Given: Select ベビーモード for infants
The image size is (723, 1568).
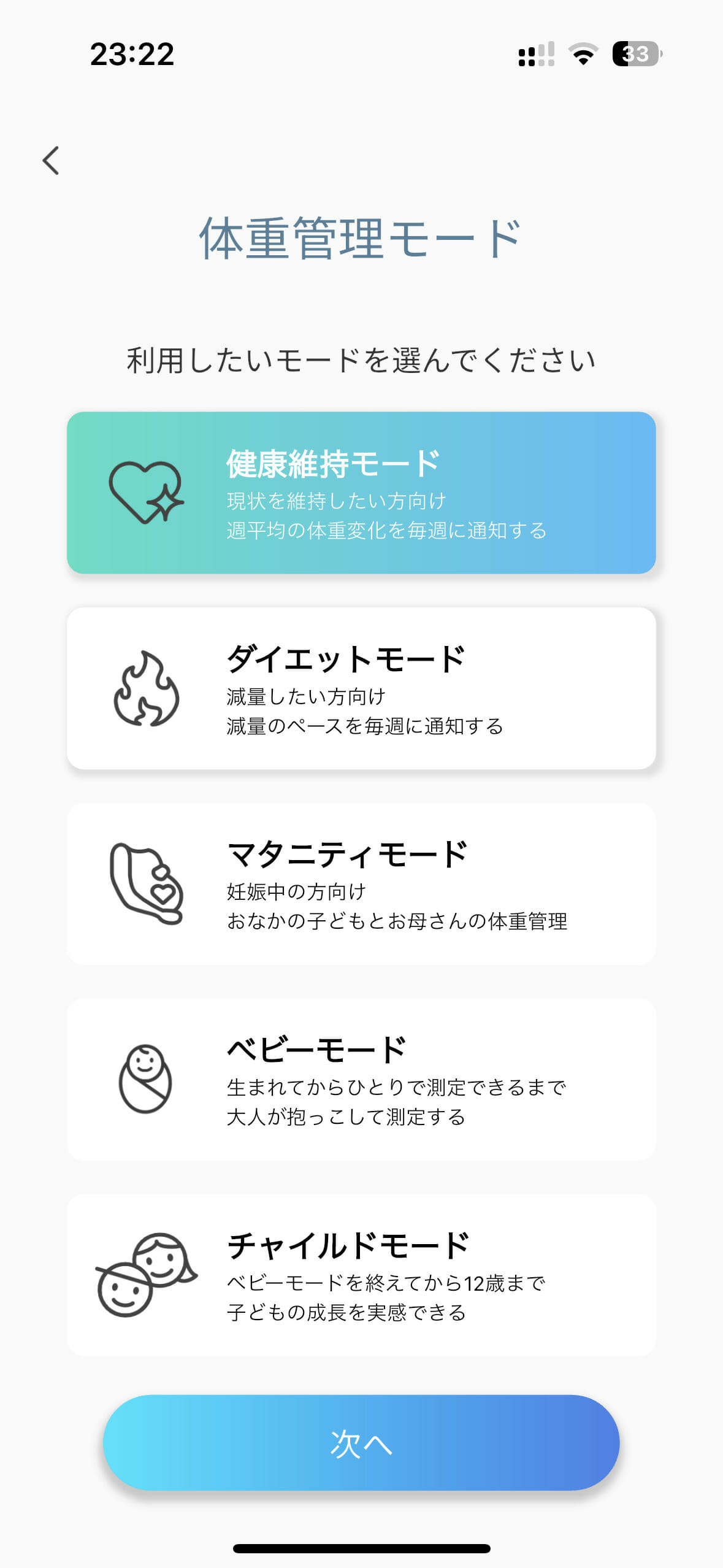Looking at the screenshot, I should (361, 1079).
